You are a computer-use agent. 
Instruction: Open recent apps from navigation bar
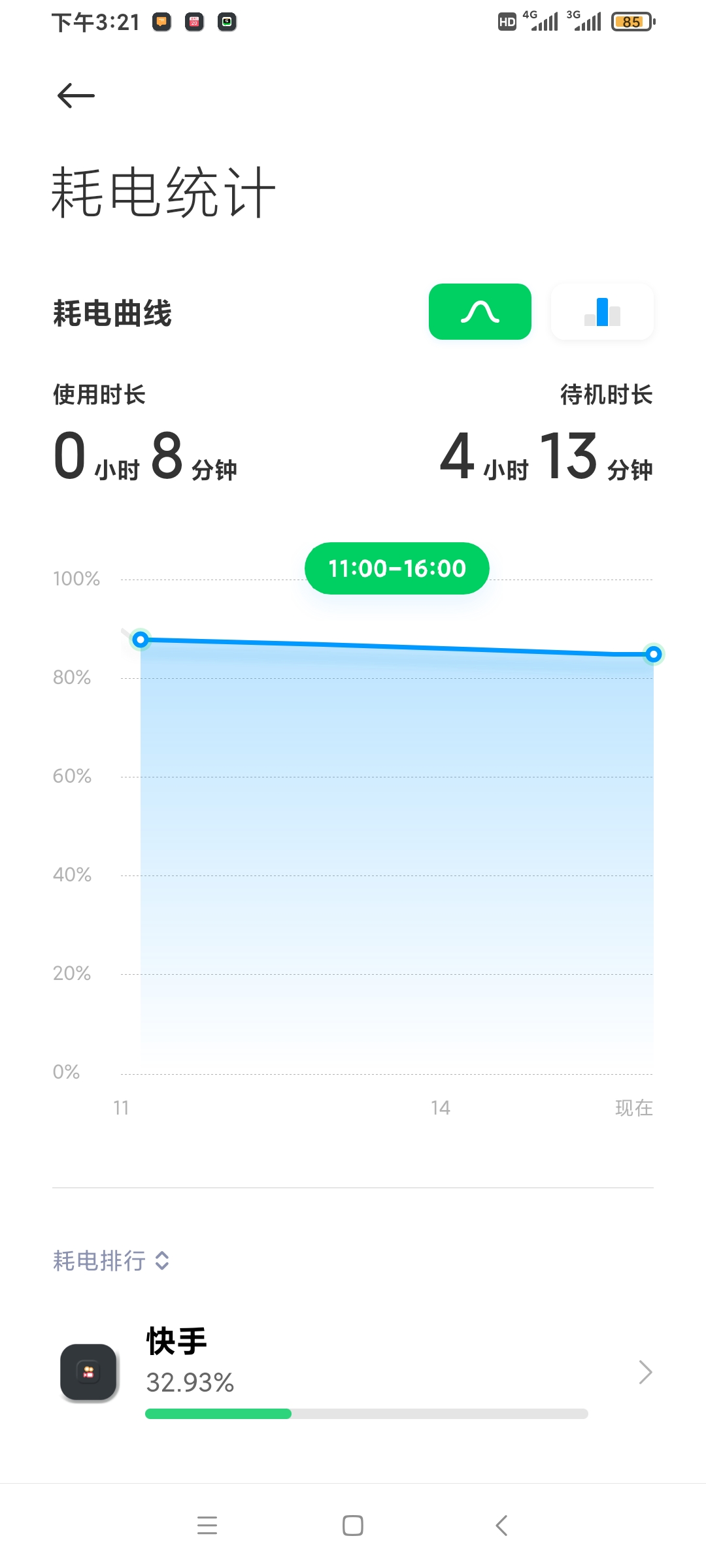tap(207, 1526)
